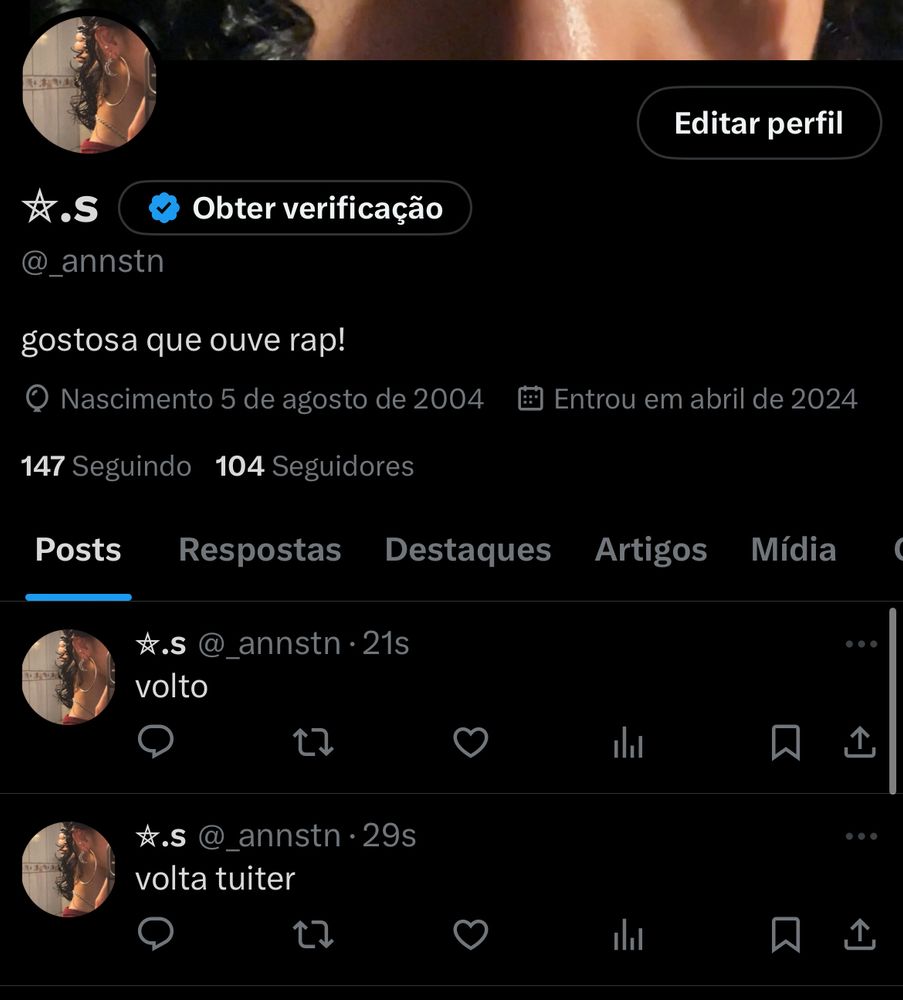View the 147 Seguindo list
Screen dimensions: 903x1000
(x=106, y=466)
